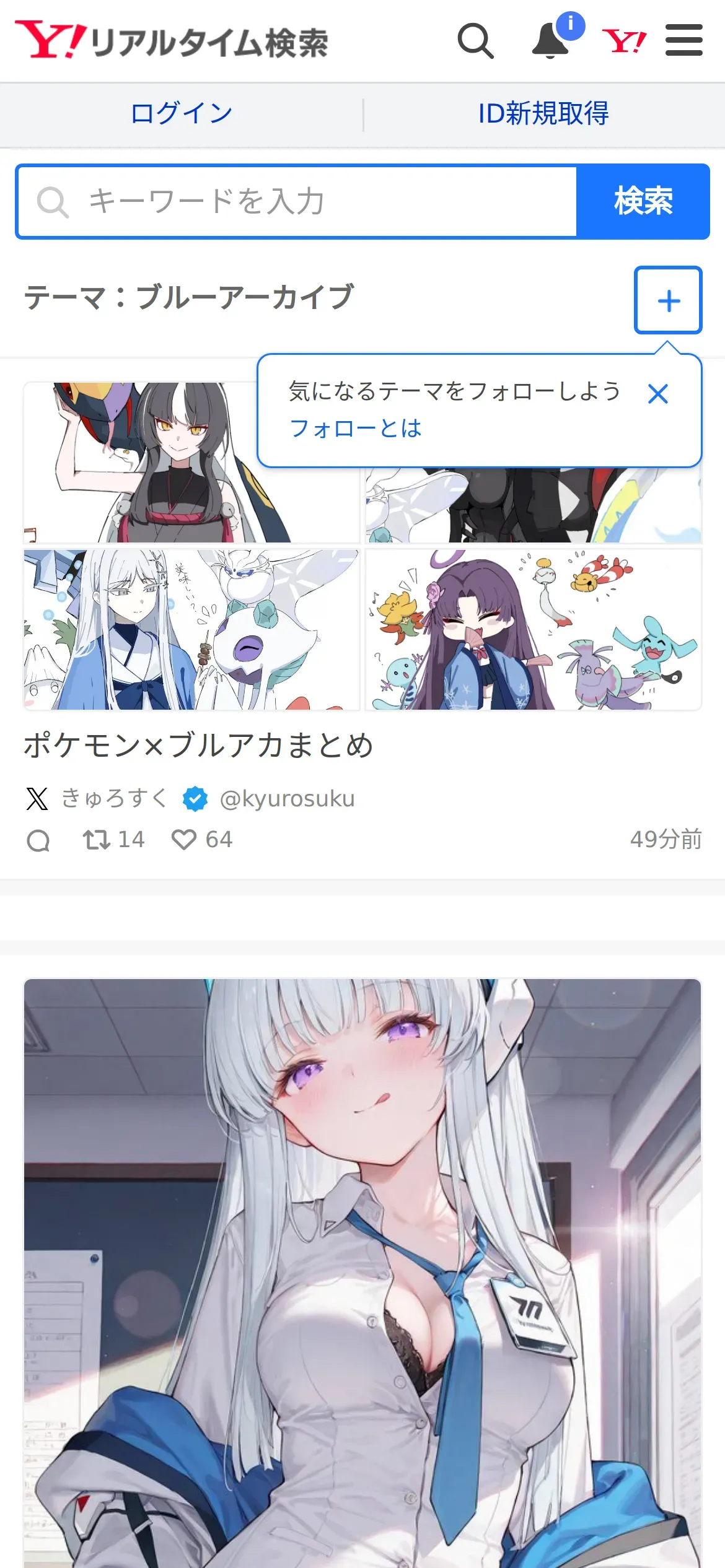Reply to the ポケモン×ブルアカまとめ post
This screenshot has width=725, height=1568.
(38, 840)
